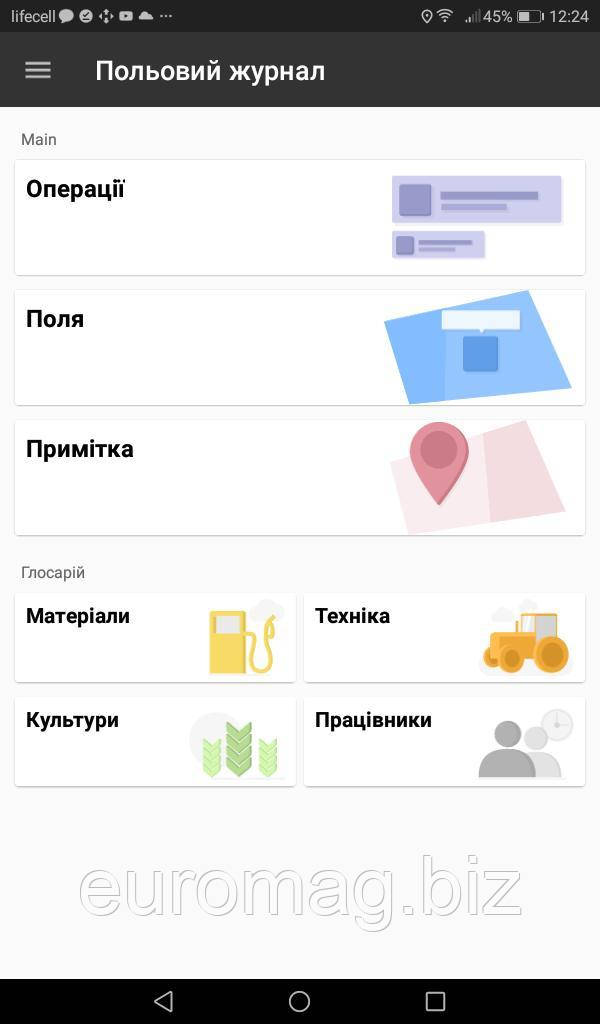Tap the system home button
This screenshot has height=1024, width=600.
coord(299,1001)
